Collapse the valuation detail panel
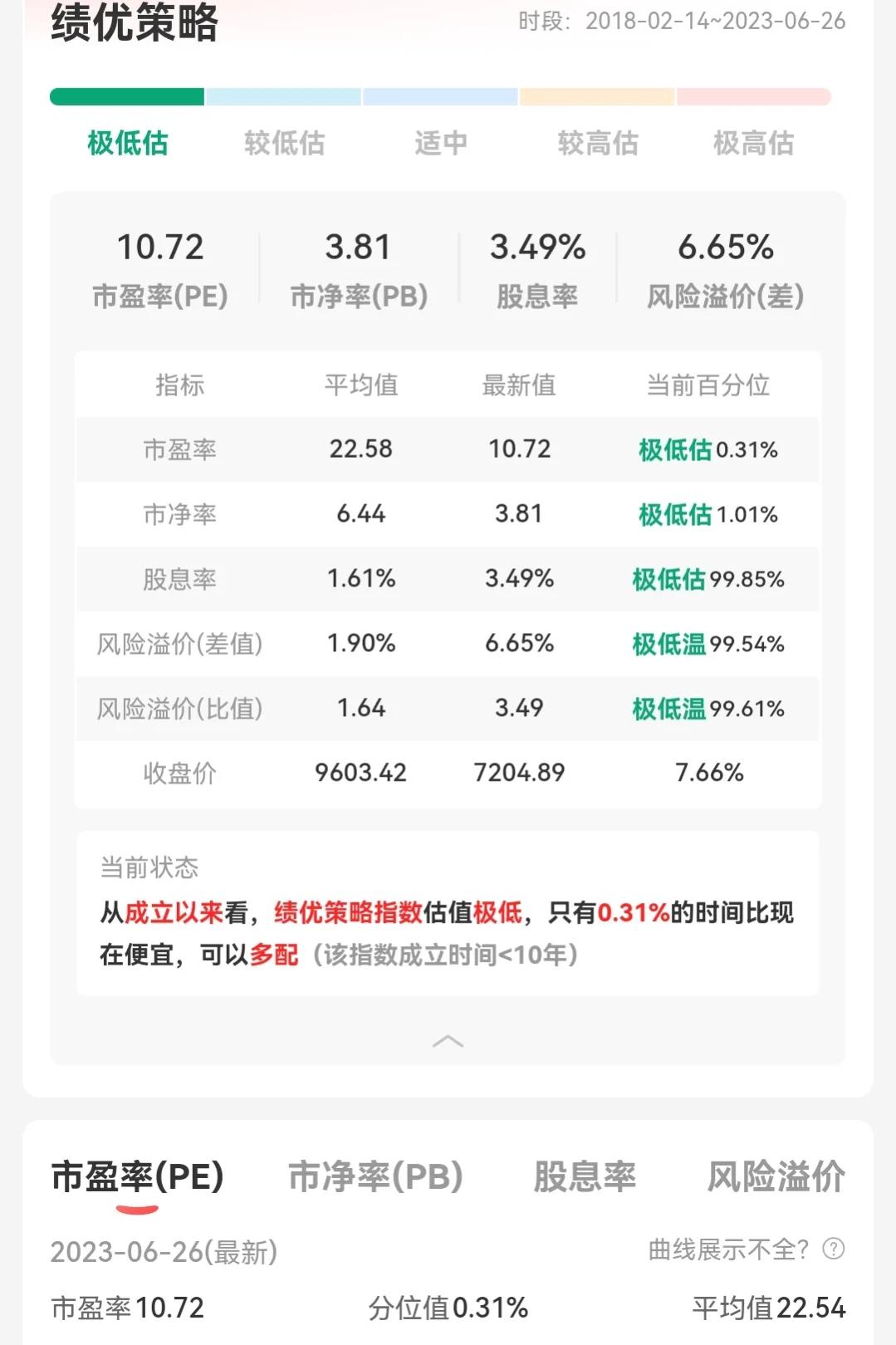The width and height of the screenshot is (896, 1345). point(448,1039)
